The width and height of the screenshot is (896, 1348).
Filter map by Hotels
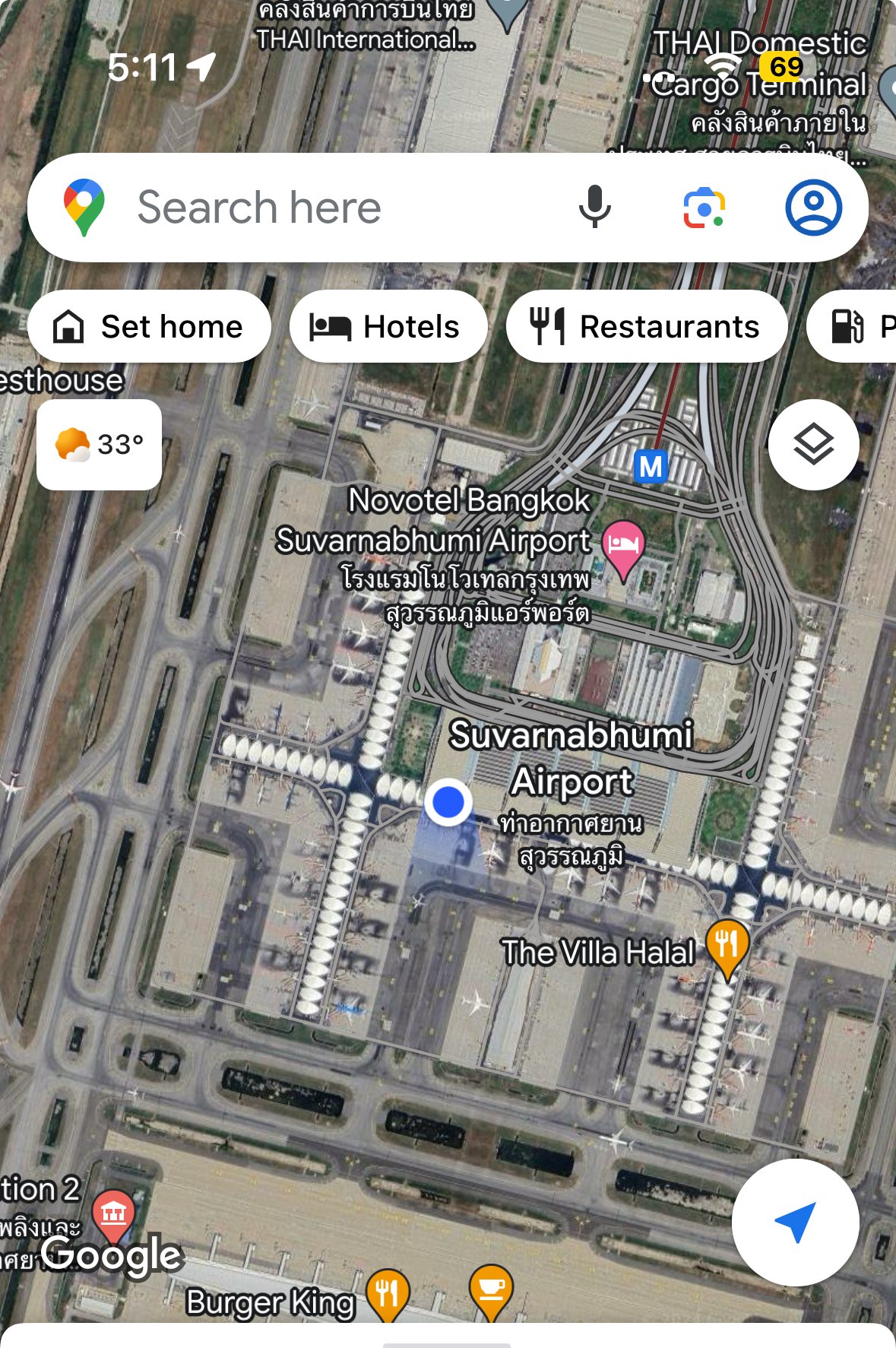388,327
